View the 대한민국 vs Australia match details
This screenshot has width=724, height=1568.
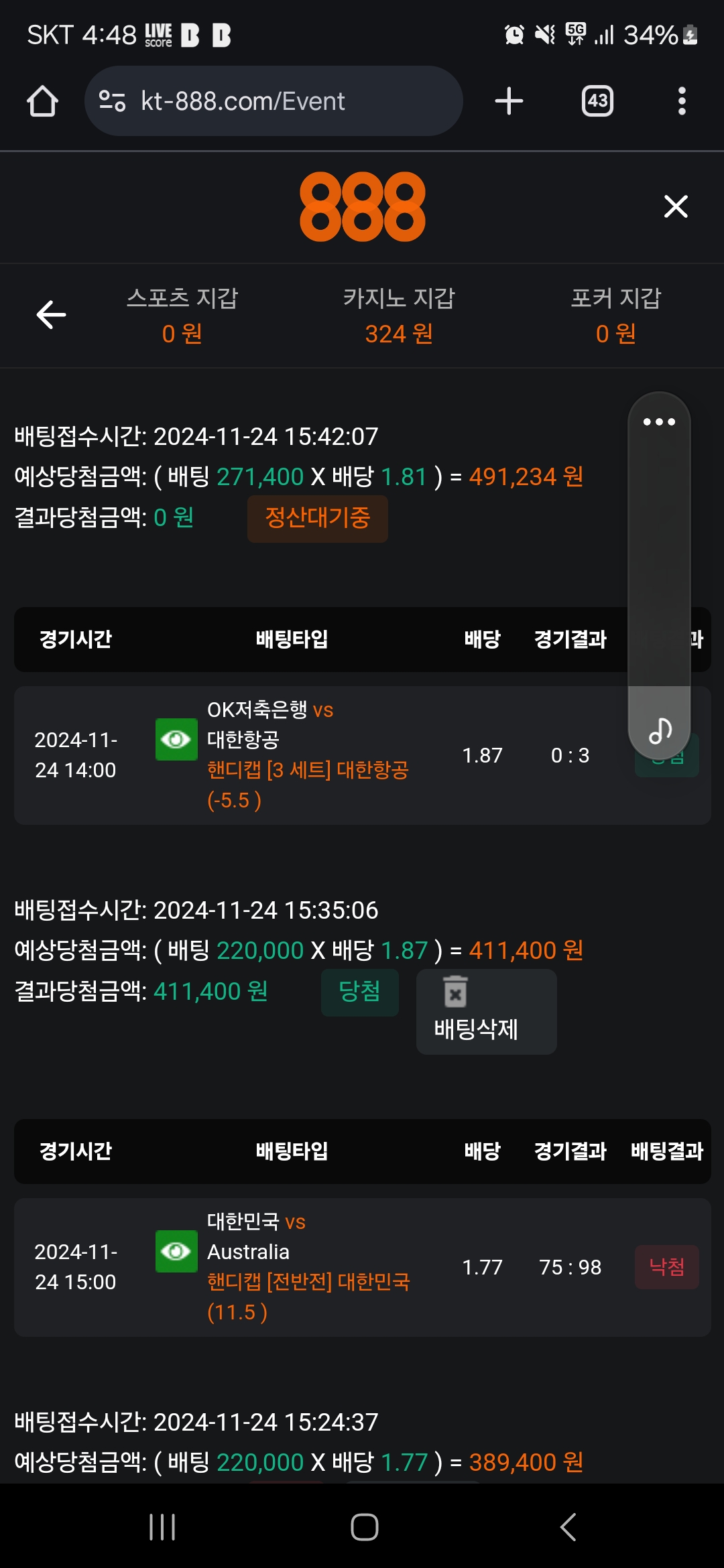(176, 1252)
